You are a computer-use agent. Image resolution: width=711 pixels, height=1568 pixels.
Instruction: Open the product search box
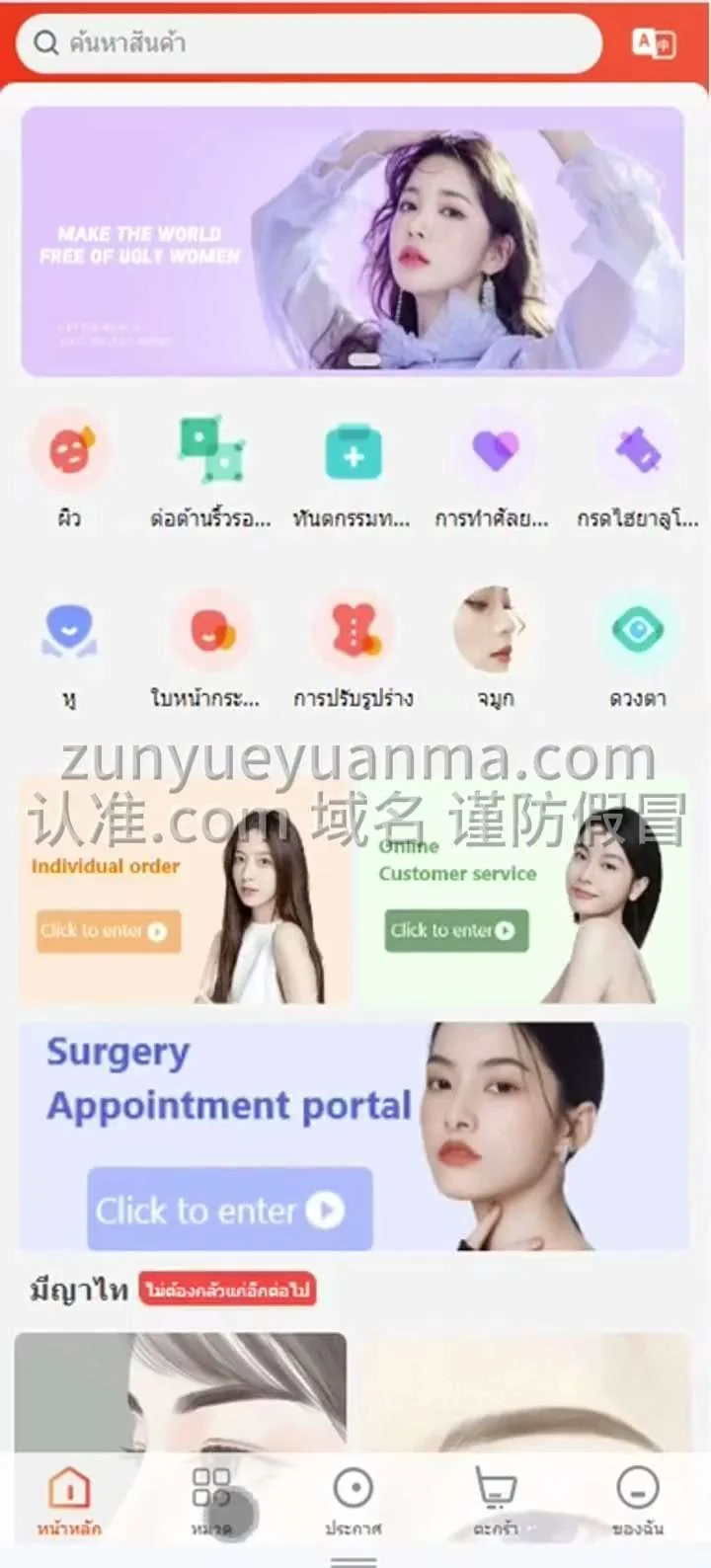click(306, 43)
